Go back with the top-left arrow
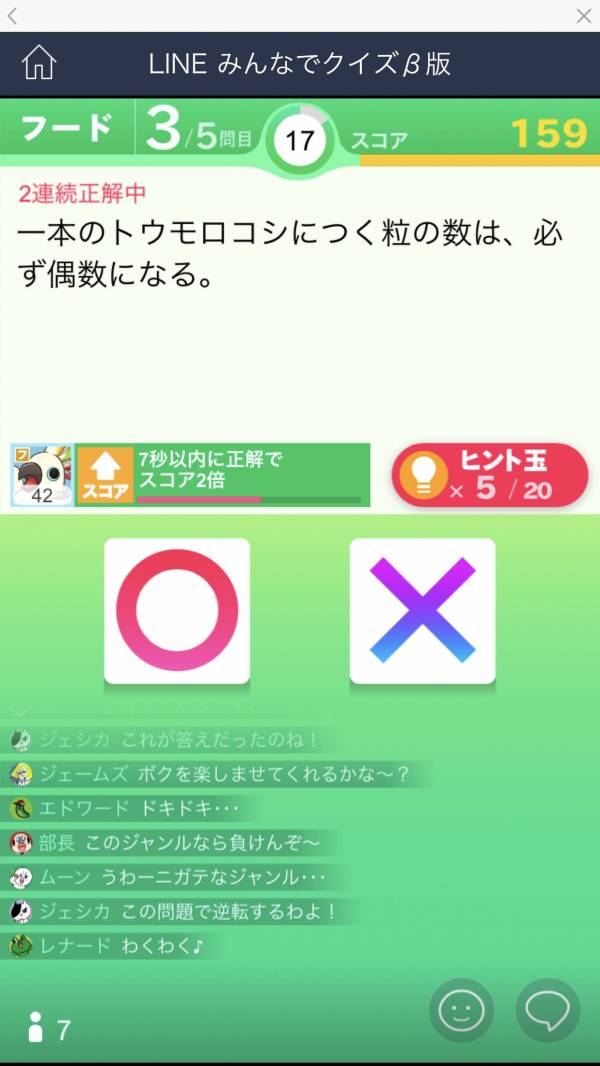 pos(12,15)
